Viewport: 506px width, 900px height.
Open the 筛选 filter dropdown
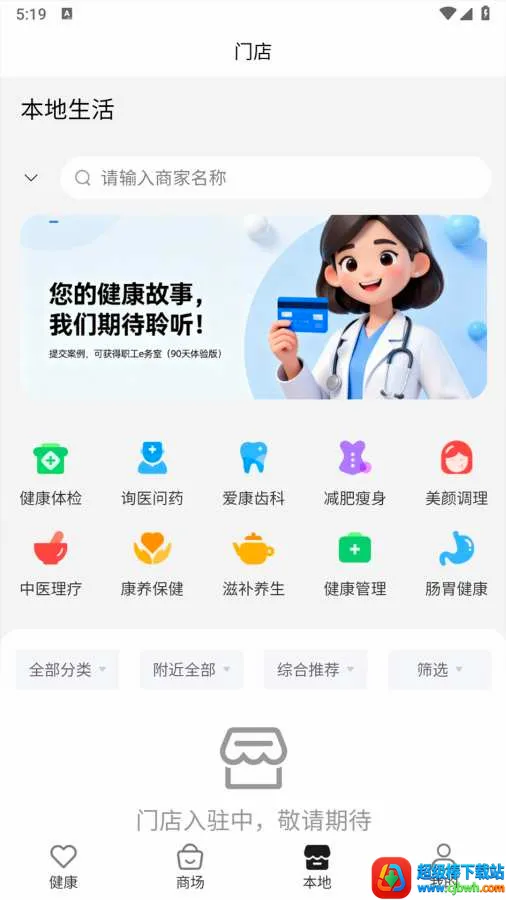[439, 669]
